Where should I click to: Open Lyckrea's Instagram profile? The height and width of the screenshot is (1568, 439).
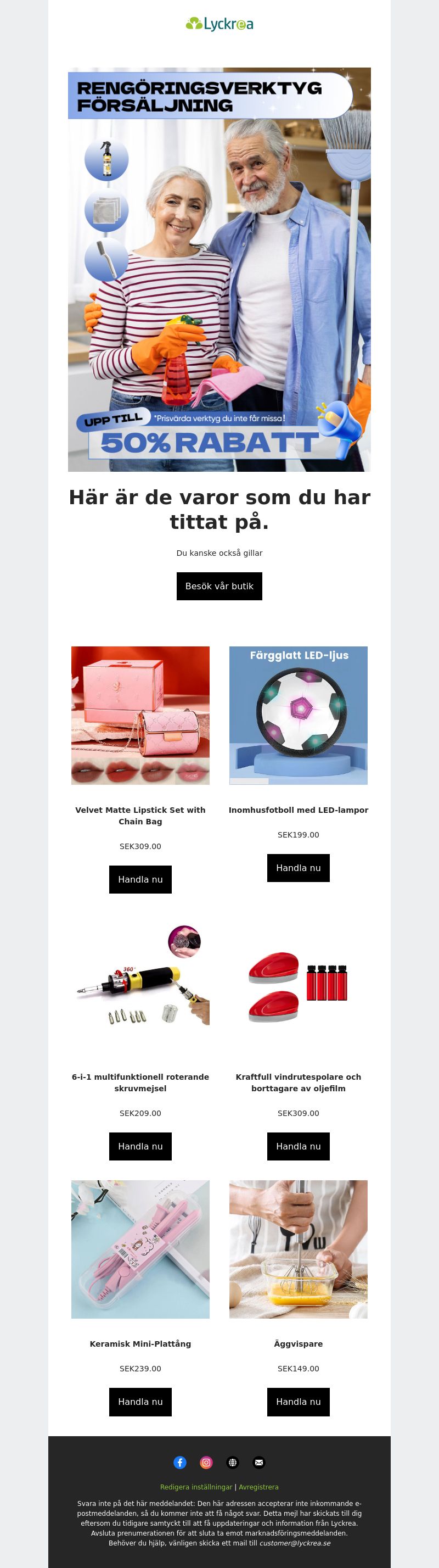pos(206,1462)
